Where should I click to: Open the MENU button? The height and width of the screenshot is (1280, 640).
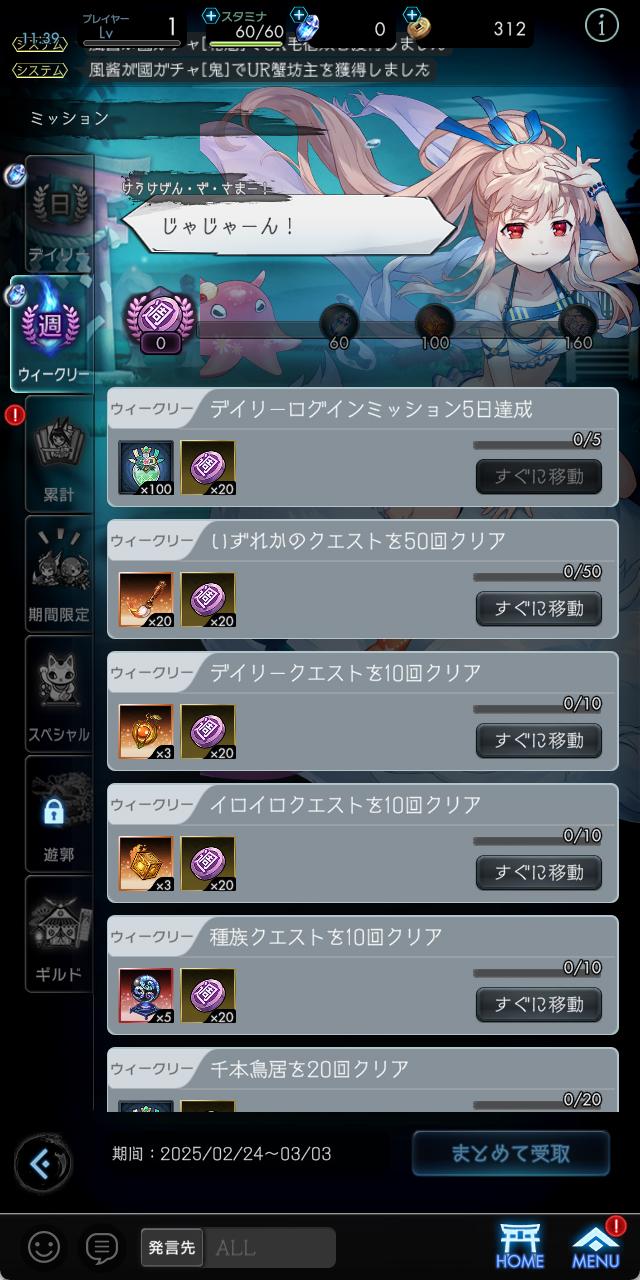(x=595, y=1247)
